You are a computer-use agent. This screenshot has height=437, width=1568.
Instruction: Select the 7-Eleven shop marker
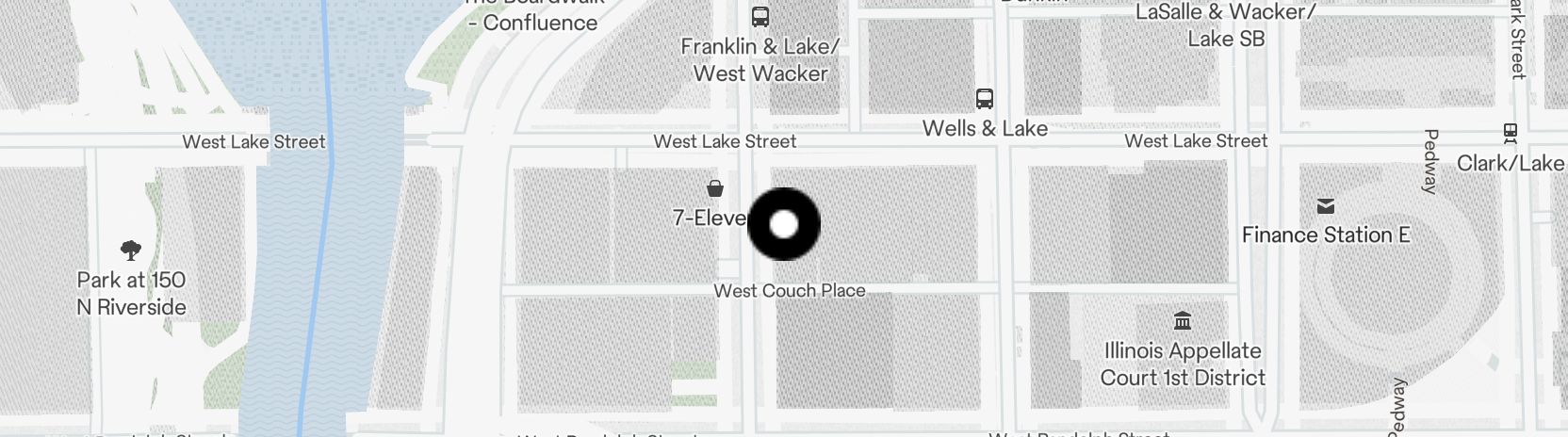tap(715, 189)
